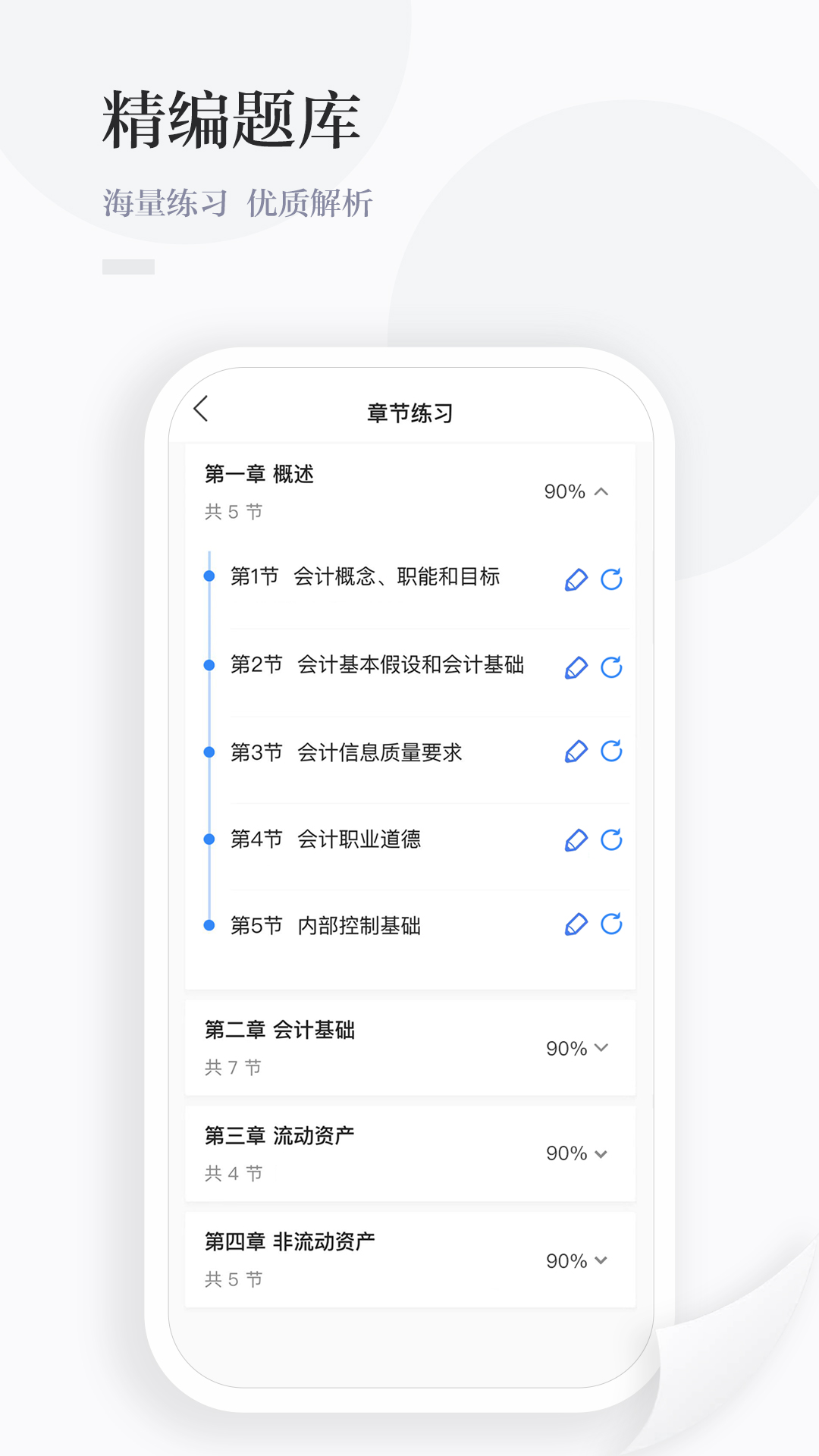Viewport: 819px width, 1456px height.
Task: Click the redo icon beside 第1节
Action: tap(610, 579)
